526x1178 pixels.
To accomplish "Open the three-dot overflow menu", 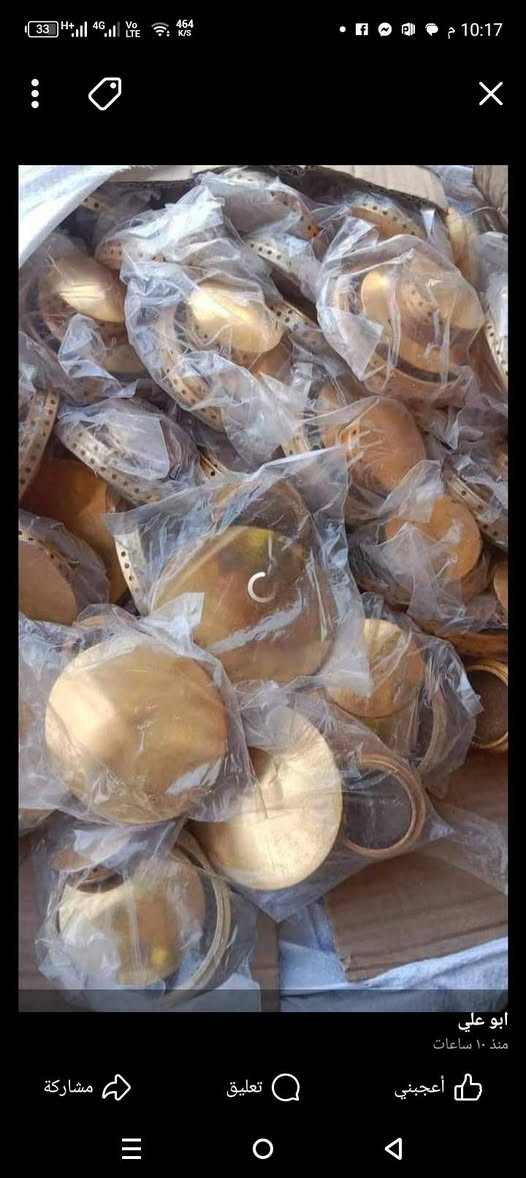I will pos(35,94).
